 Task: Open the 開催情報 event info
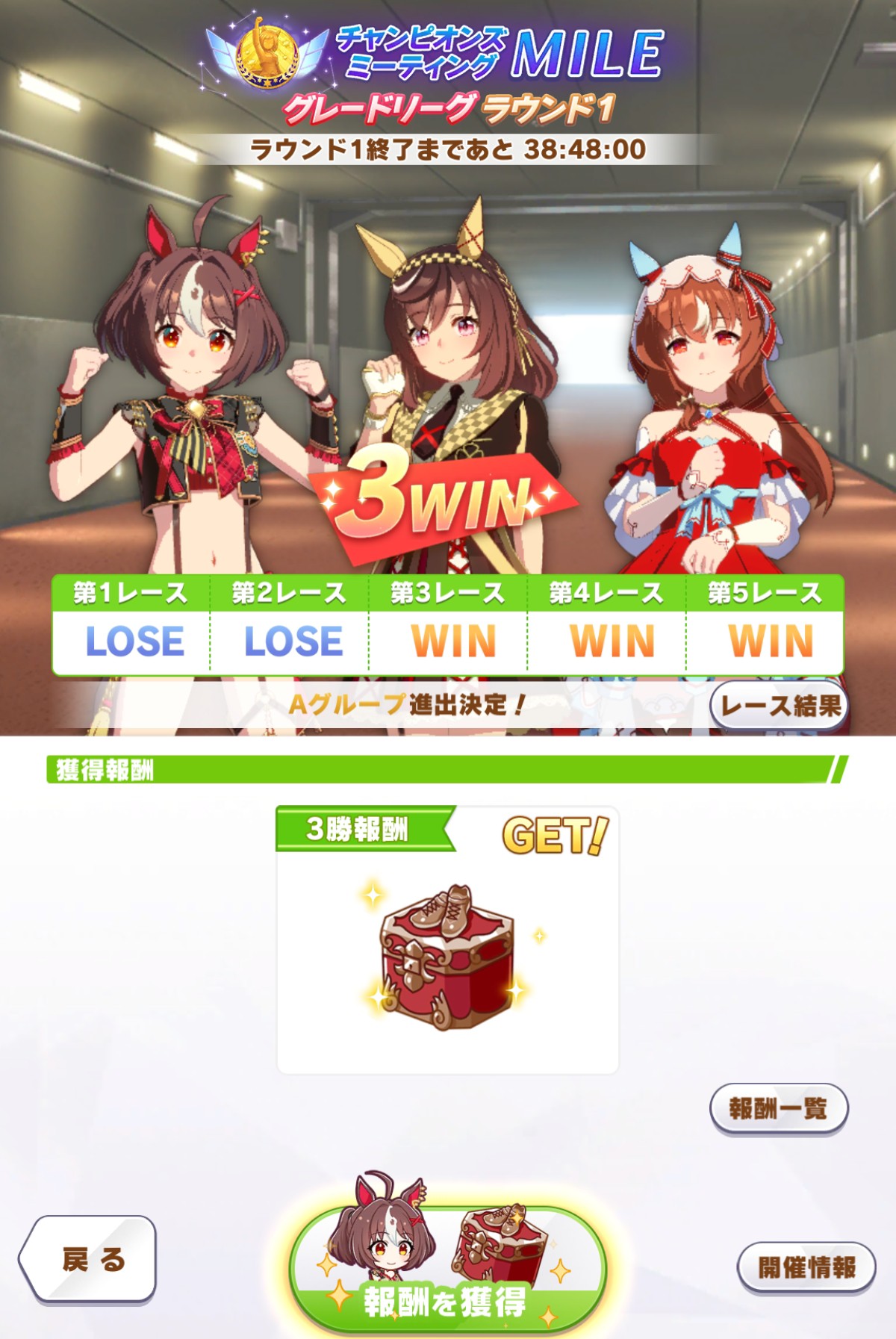point(806,1267)
